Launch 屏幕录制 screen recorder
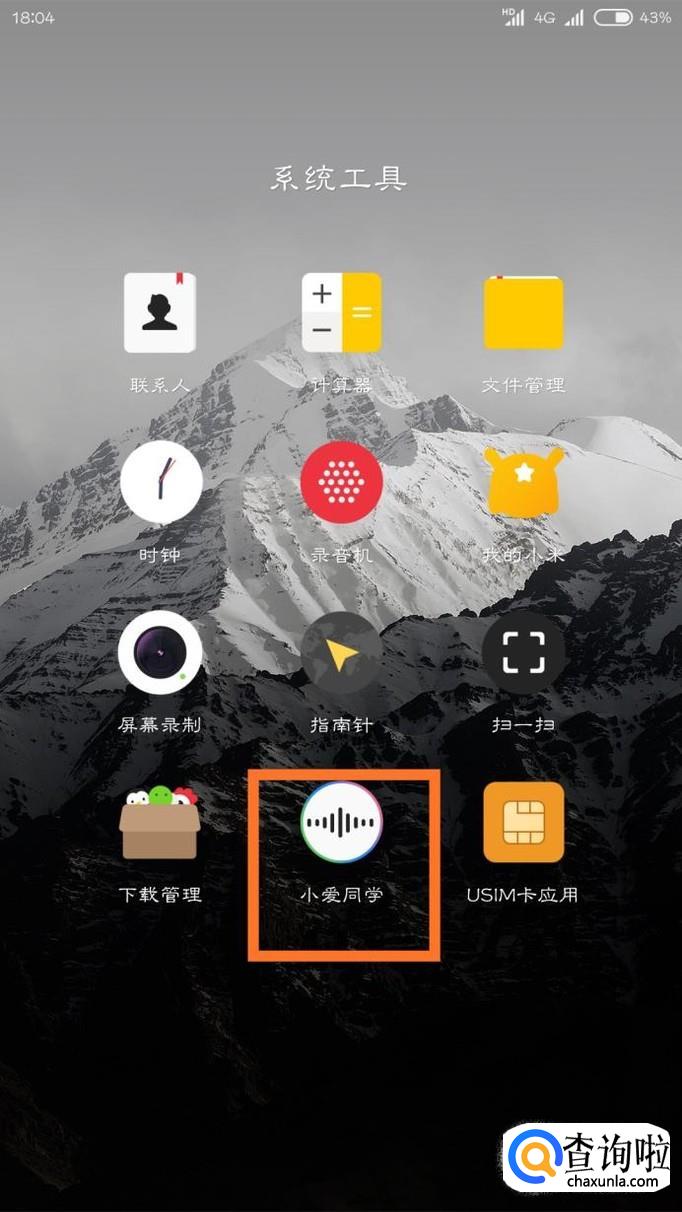The height and width of the screenshot is (1212, 682). coord(160,653)
